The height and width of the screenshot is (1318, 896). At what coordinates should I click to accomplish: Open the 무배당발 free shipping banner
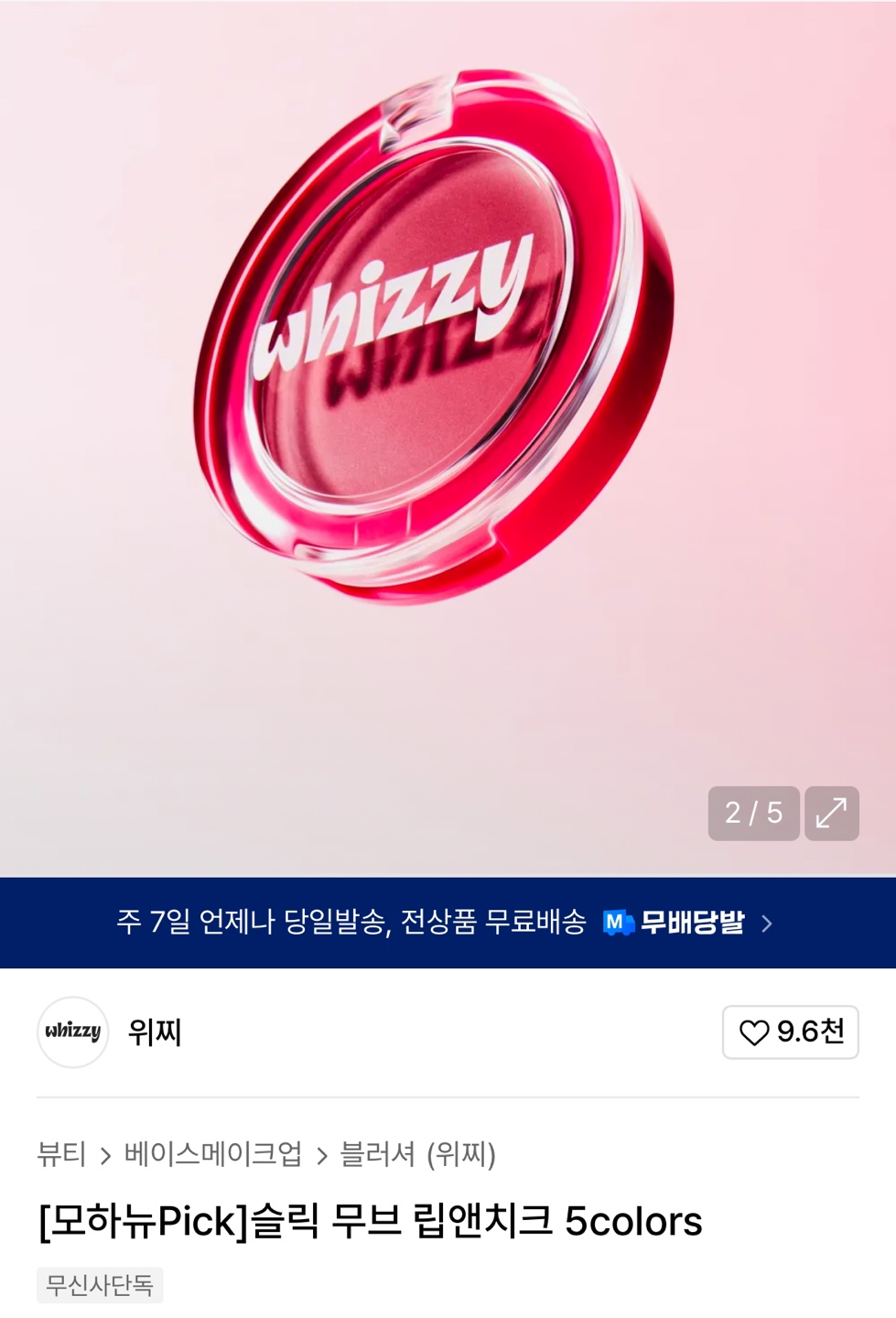pos(448,923)
